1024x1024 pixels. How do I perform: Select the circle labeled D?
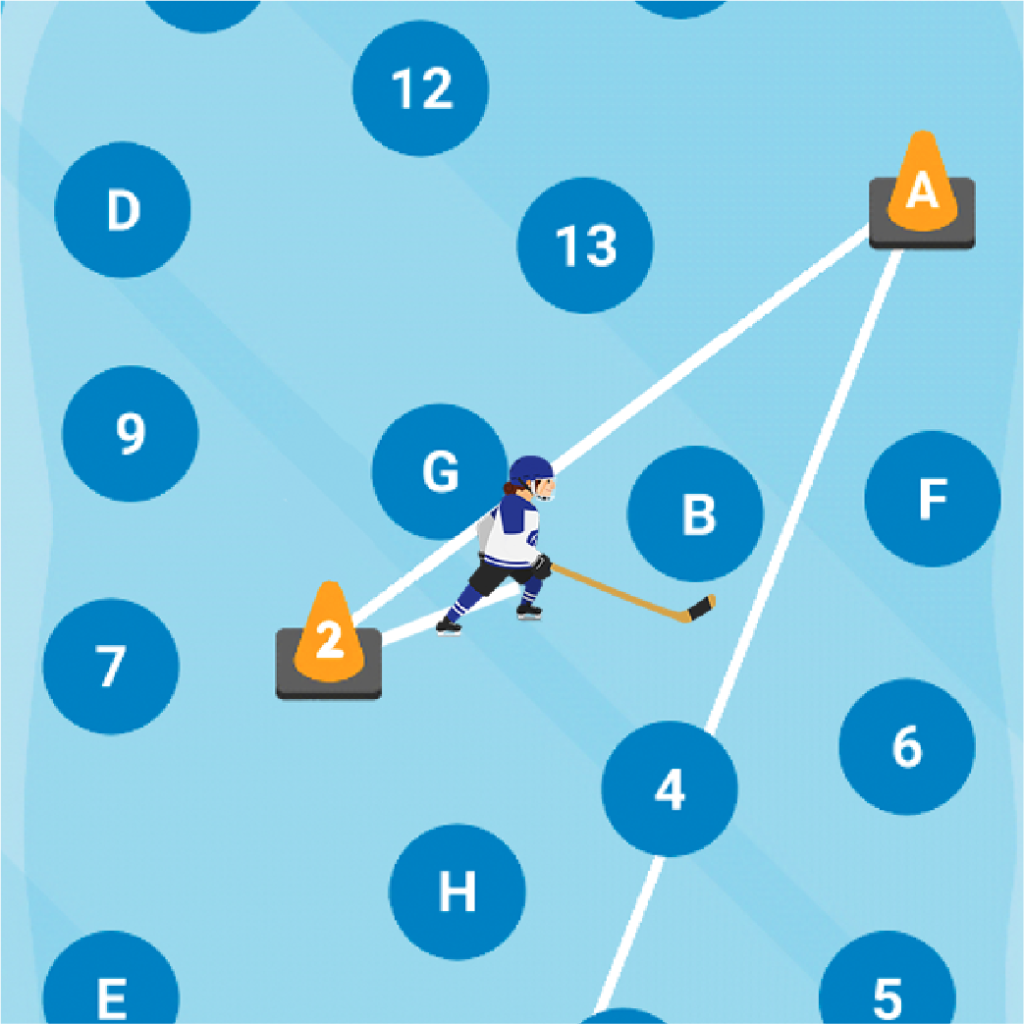click(122, 210)
